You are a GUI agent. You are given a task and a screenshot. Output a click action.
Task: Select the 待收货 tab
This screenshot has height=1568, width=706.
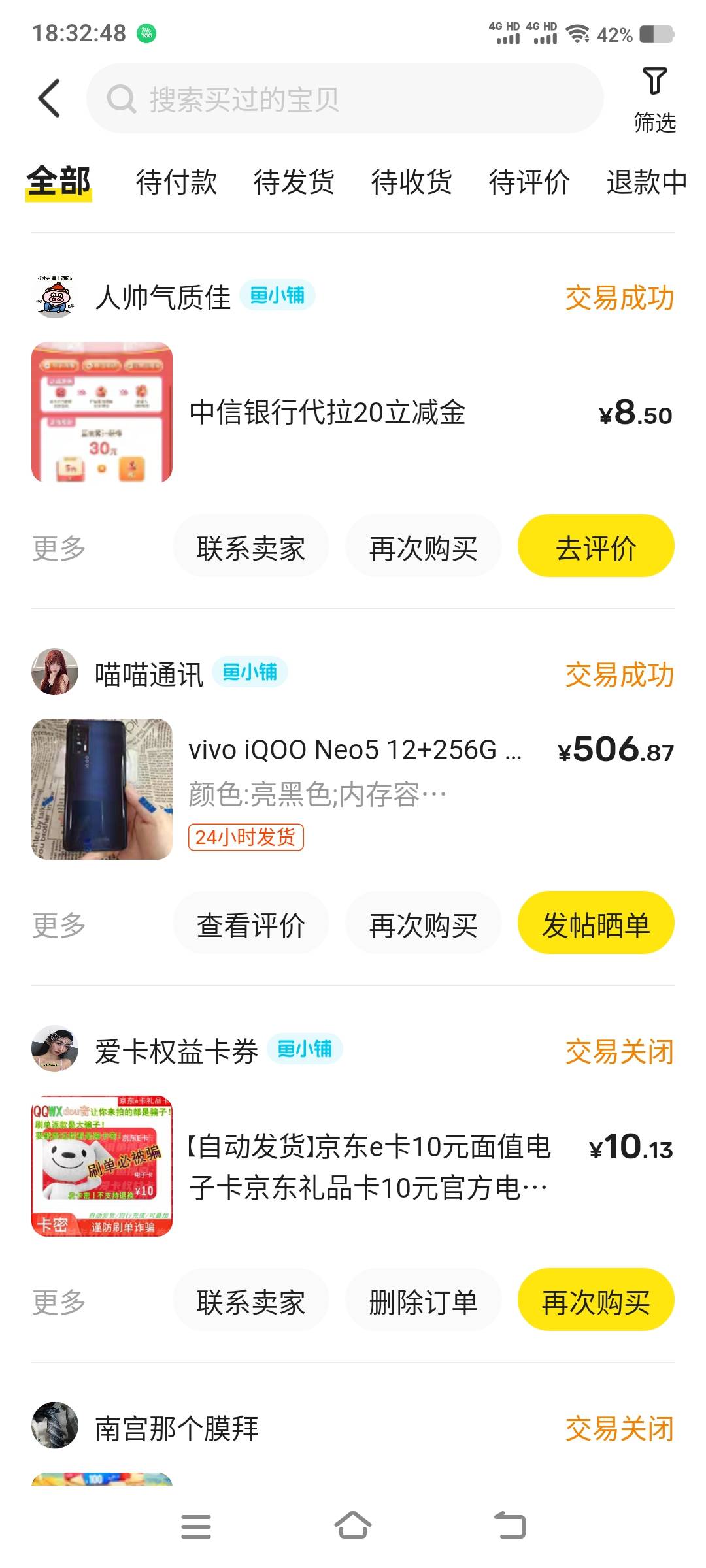[x=412, y=182]
